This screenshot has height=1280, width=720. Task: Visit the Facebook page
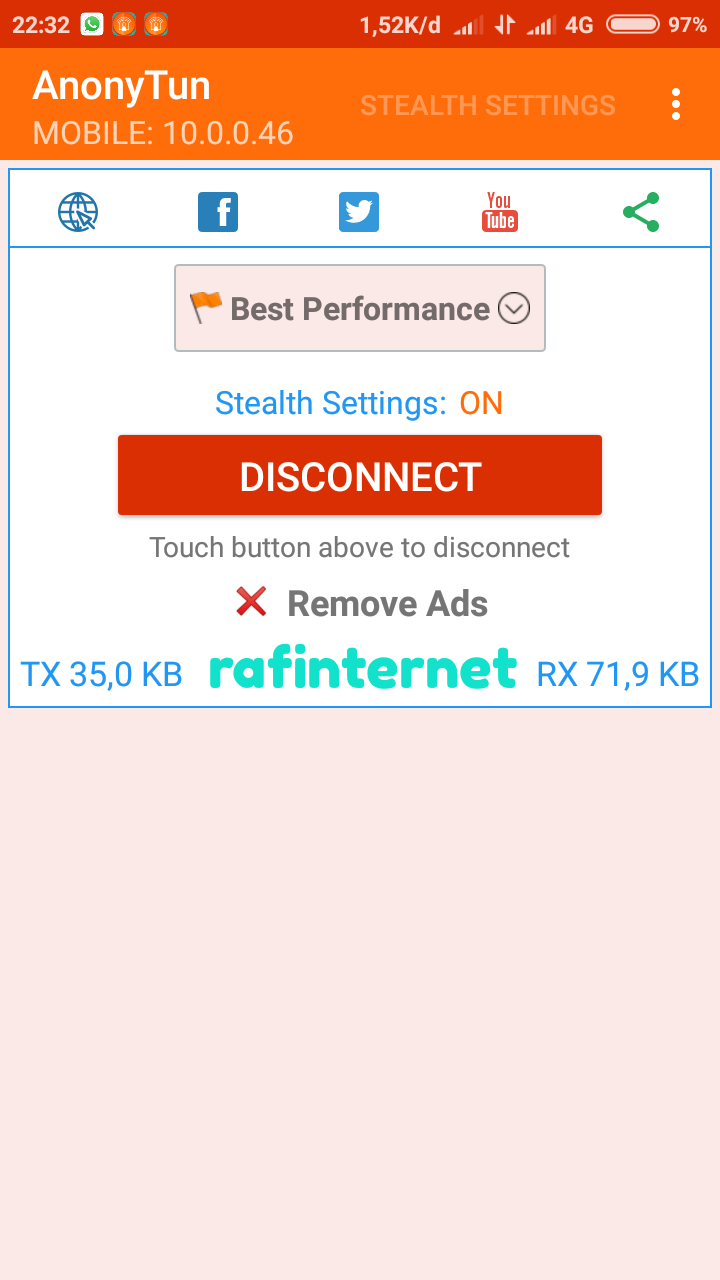coord(218,212)
